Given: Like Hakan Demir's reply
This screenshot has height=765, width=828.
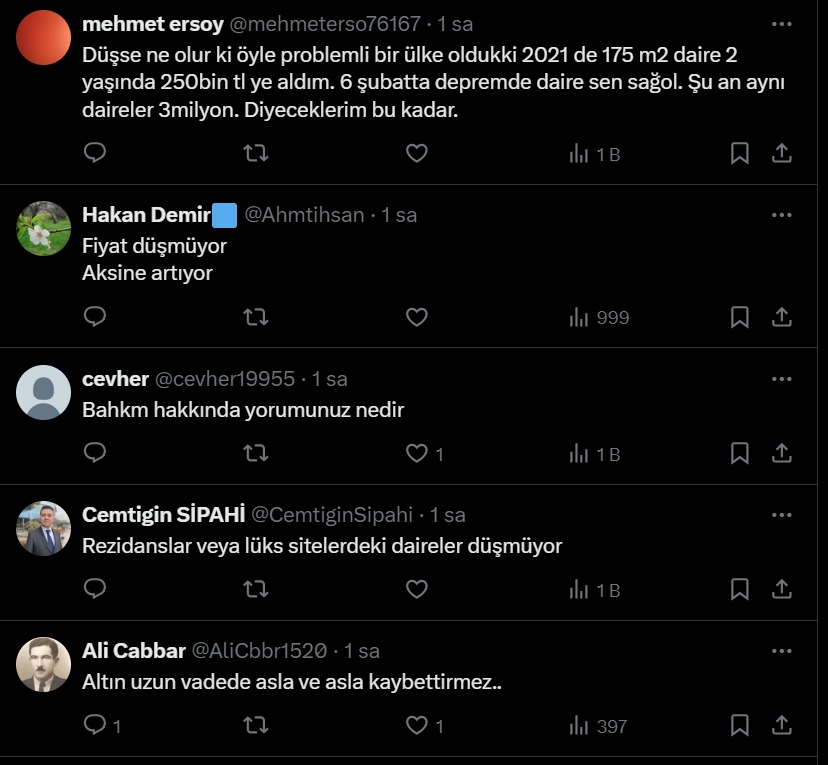Looking at the screenshot, I should 417,317.
